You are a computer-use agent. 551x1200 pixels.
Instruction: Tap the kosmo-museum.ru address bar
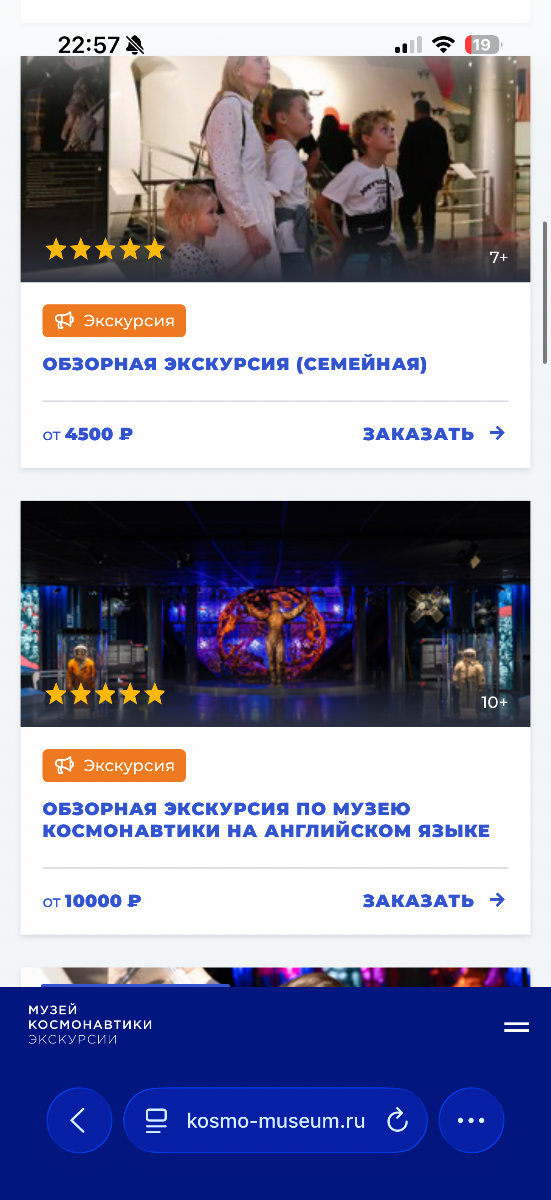point(275,1120)
